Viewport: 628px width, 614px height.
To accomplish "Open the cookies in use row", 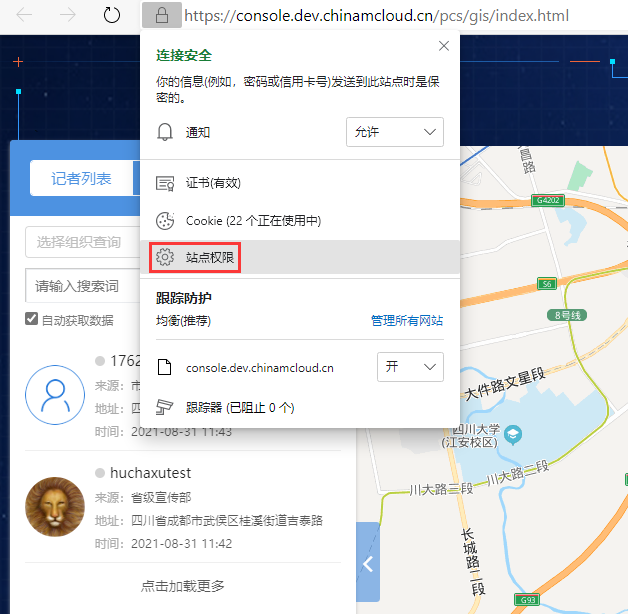I will (x=252, y=220).
